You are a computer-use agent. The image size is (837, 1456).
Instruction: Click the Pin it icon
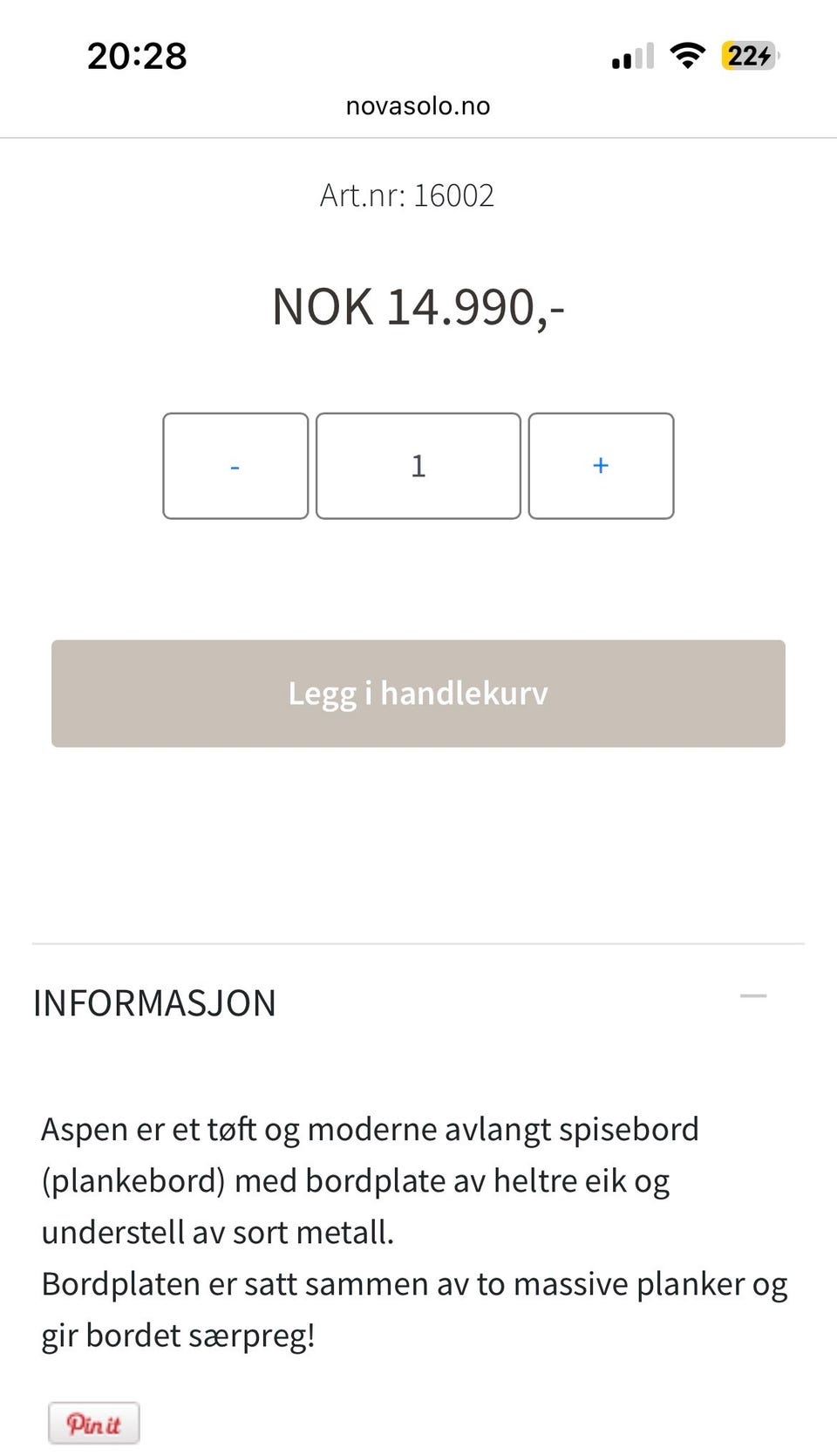pos(94,1421)
